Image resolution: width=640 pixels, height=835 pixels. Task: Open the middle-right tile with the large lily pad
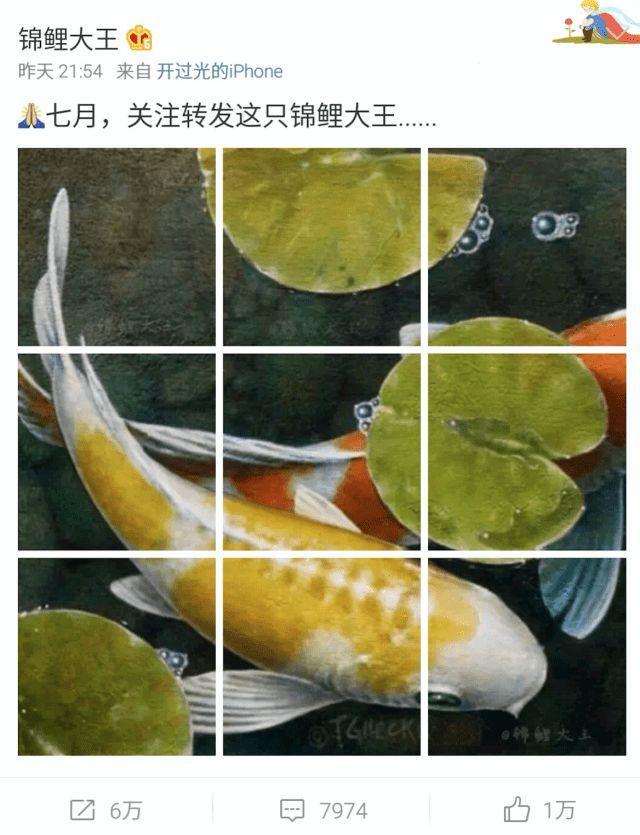pos(526,451)
